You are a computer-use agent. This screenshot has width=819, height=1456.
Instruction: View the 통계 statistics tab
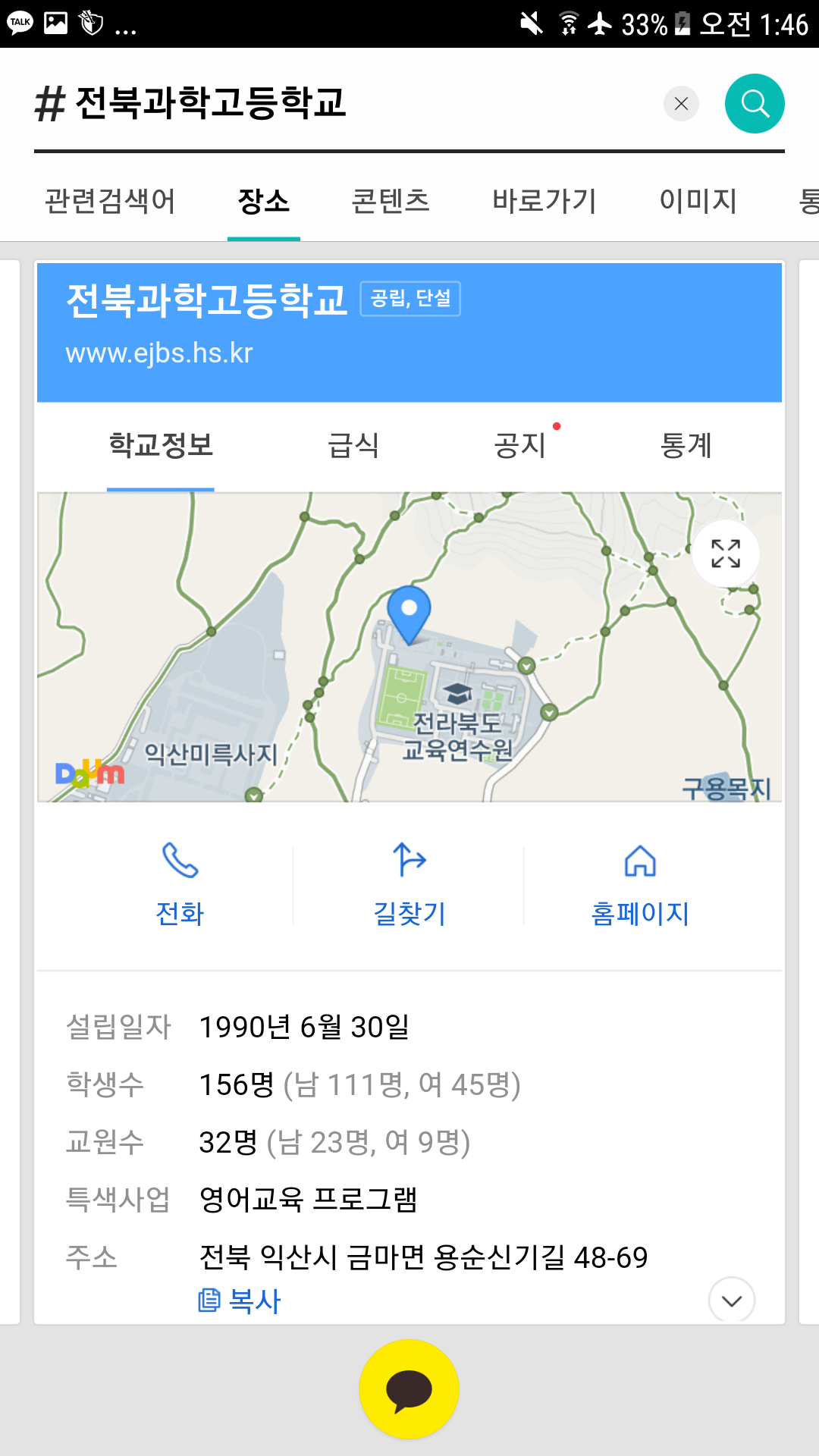686,445
